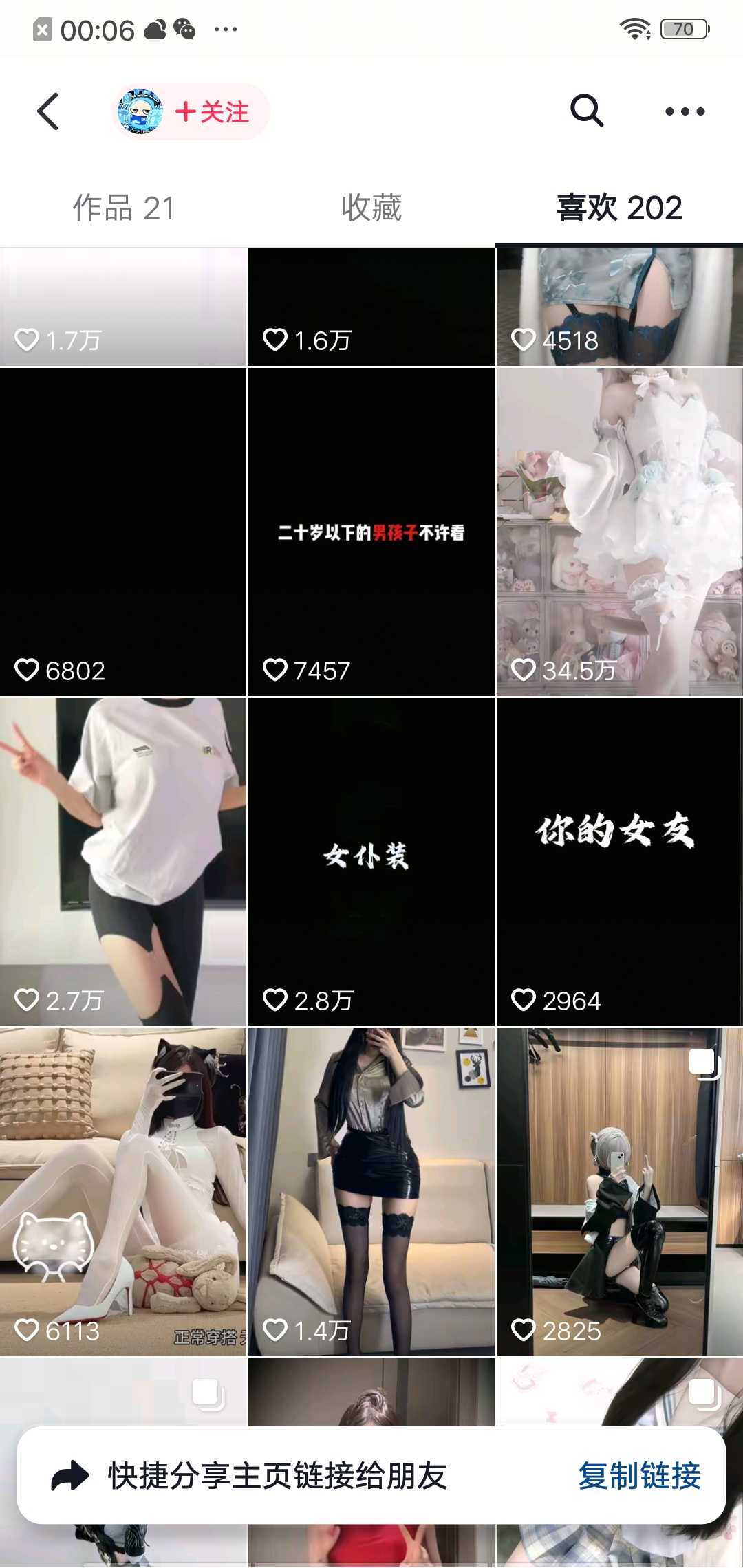Viewport: 743px width, 1568px height.
Task: Open the three-dot overflow menu
Action: click(685, 111)
